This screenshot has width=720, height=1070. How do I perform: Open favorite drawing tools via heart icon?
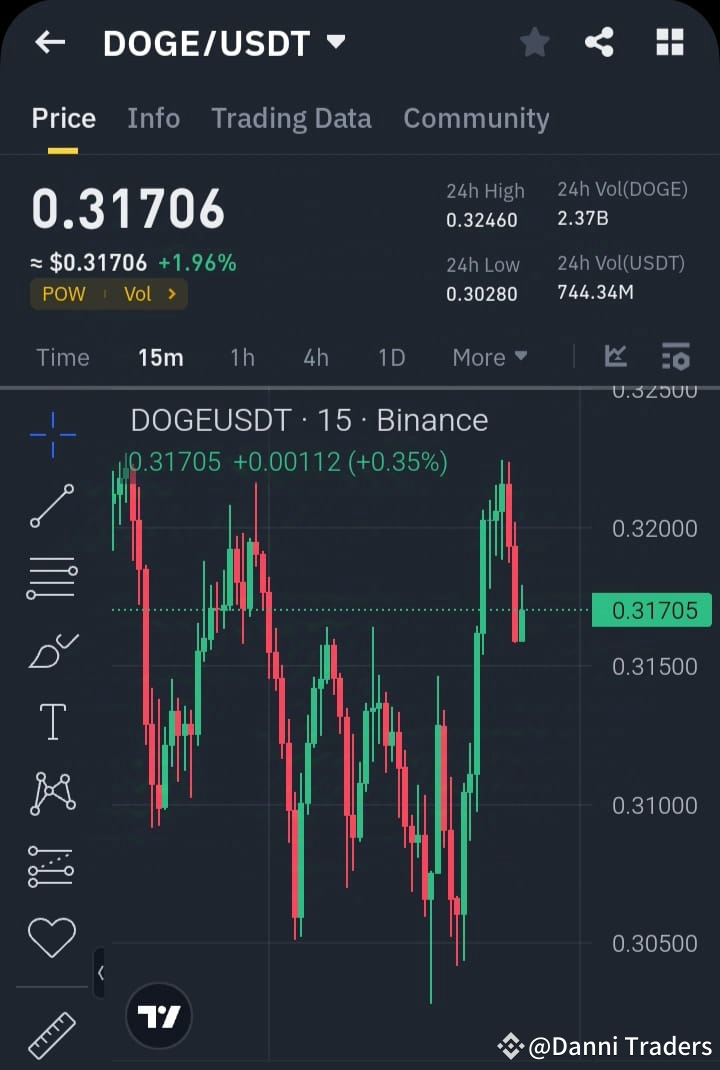pyautogui.click(x=51, y=935)
